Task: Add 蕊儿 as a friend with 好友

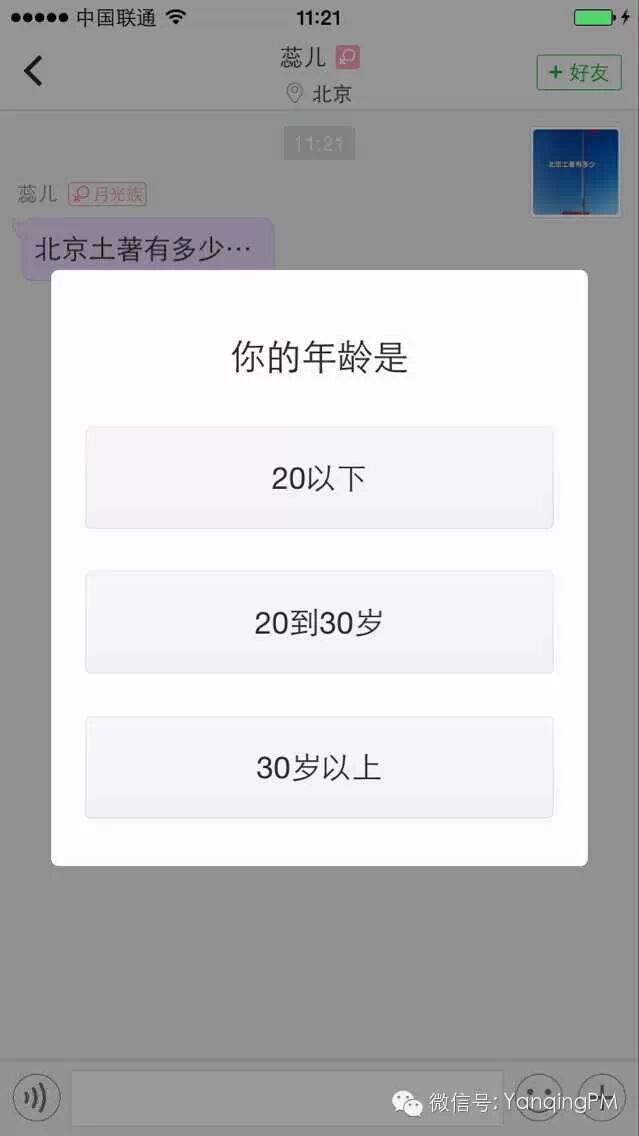Action: coord(579,73)
